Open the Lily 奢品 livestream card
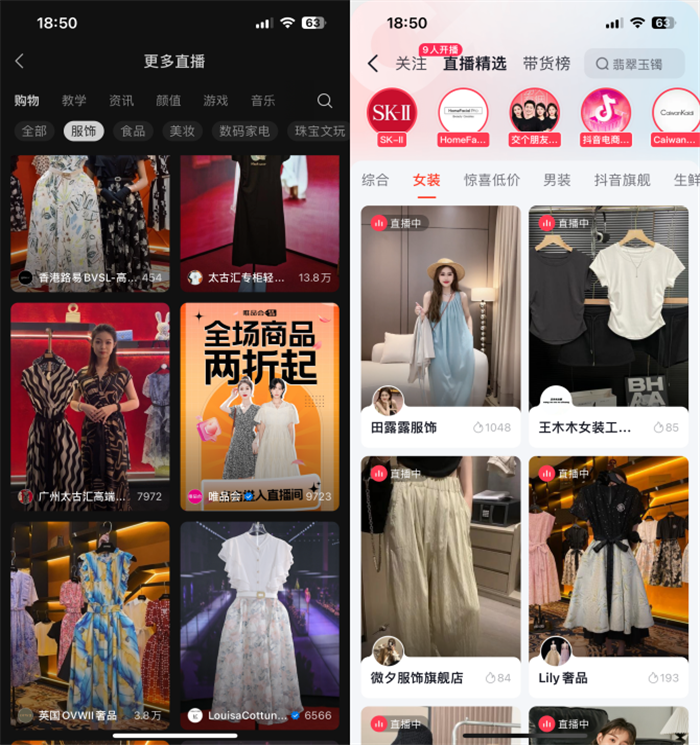Viewport: 700px width, 745px height. pyautogui.click(x=608, y=570)
